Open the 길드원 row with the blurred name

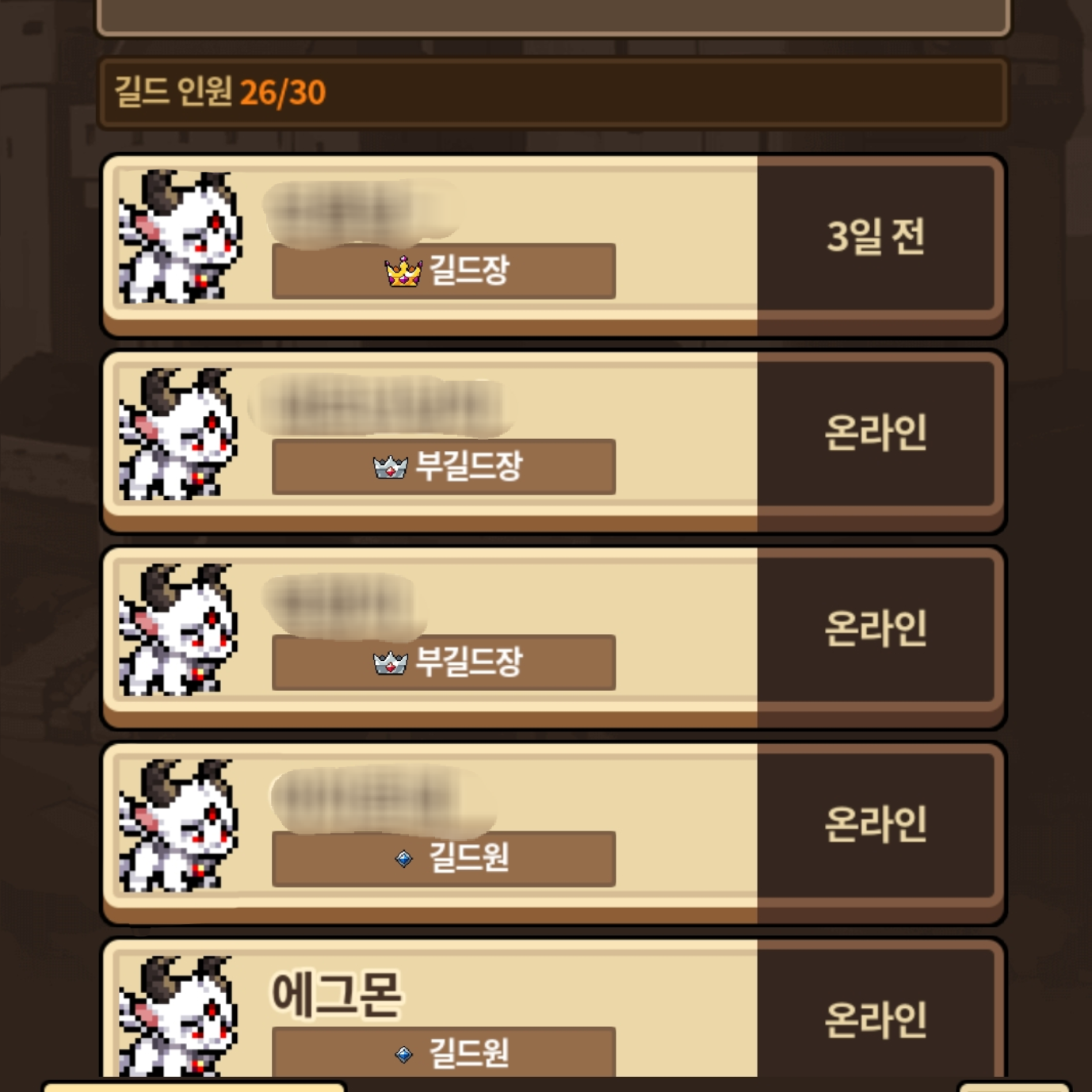pos(553,832)
